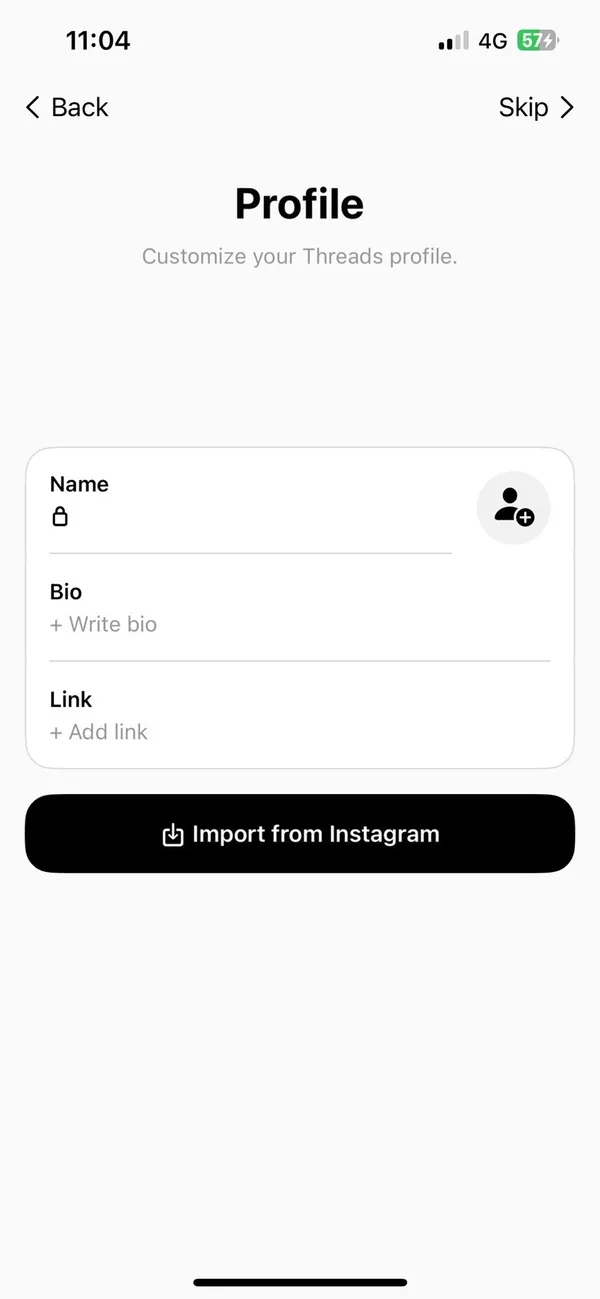Add a profile picture
Screen dimensions: 600x1299
coord(513,508)
